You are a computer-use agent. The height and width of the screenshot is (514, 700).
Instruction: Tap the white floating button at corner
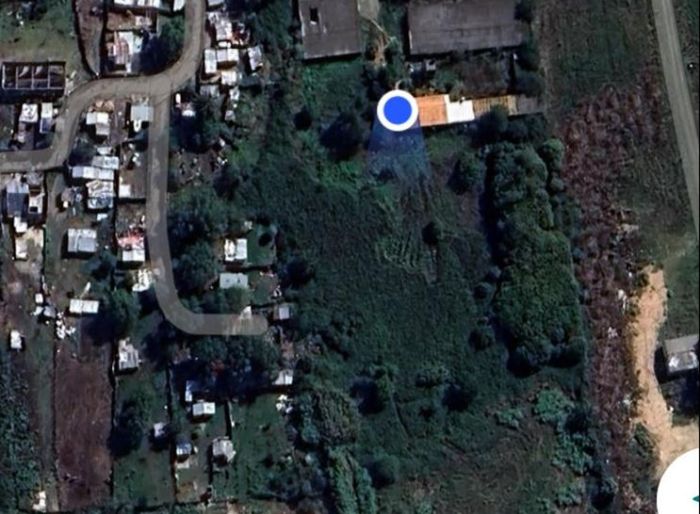pyautogui.click(x=684, y=490)
